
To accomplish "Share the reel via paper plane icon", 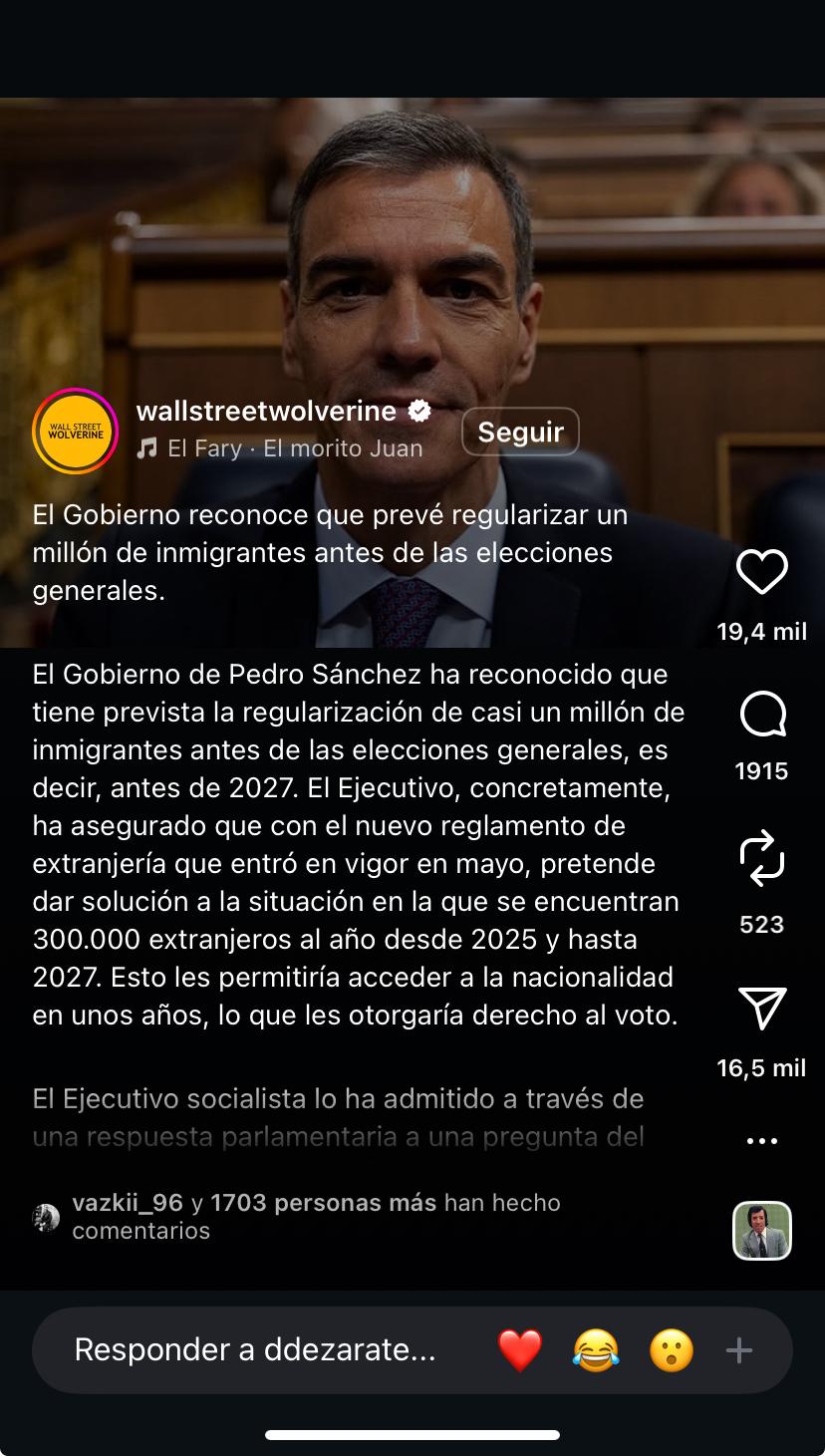I will [762, 1009].
